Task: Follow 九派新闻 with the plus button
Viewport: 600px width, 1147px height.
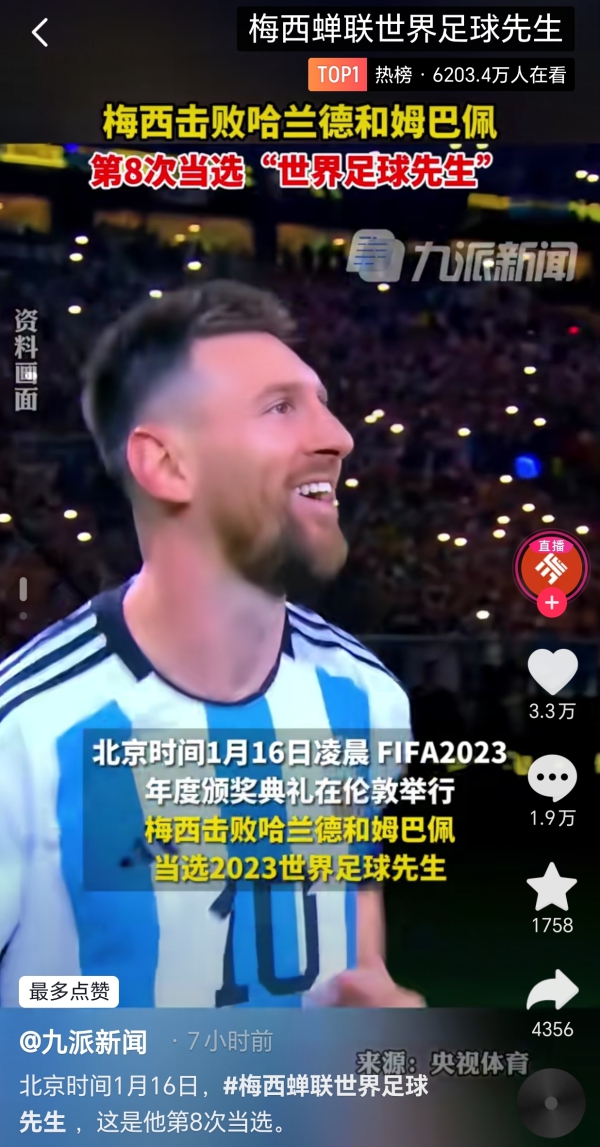Action: [x=551, y=604]
